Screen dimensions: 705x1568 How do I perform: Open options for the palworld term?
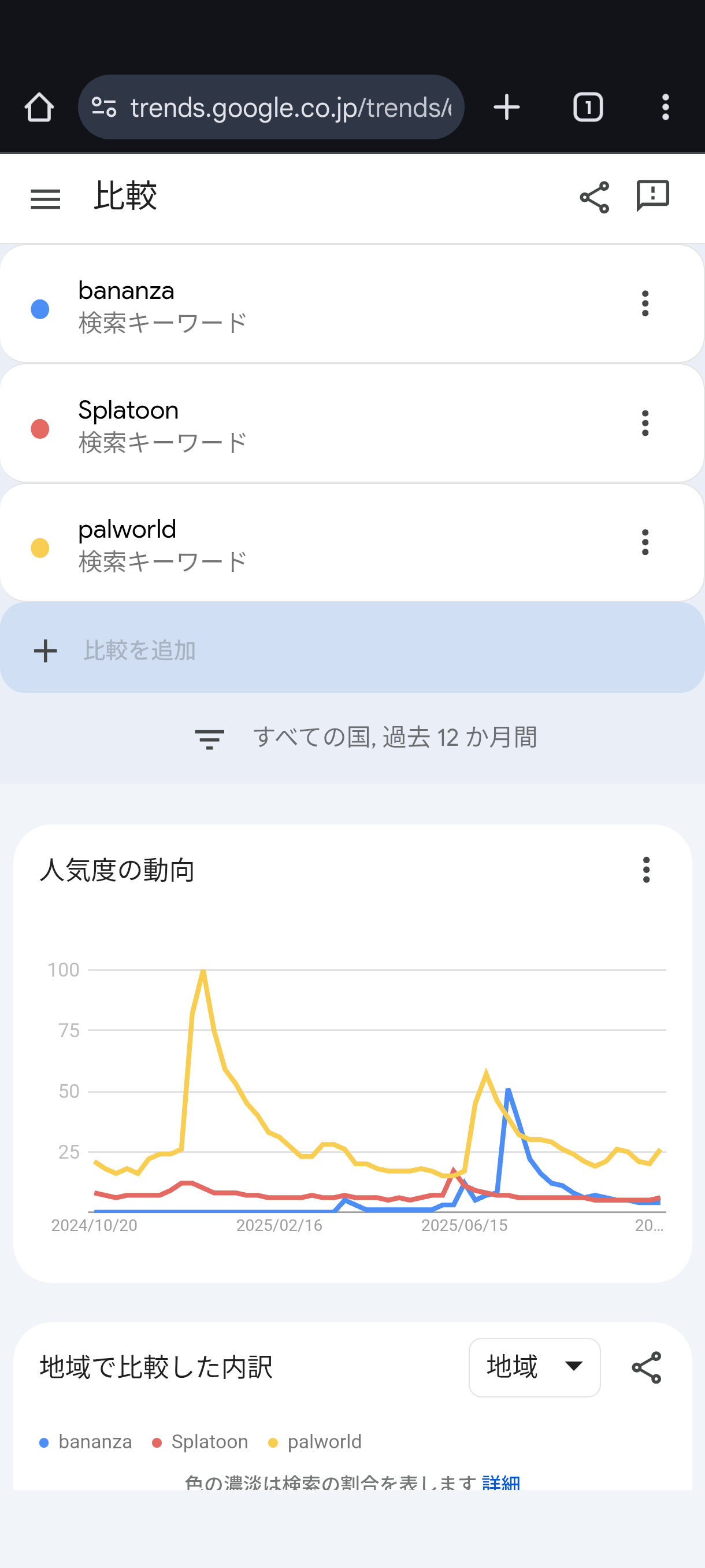pyautogui.click(x=645, y=542)
